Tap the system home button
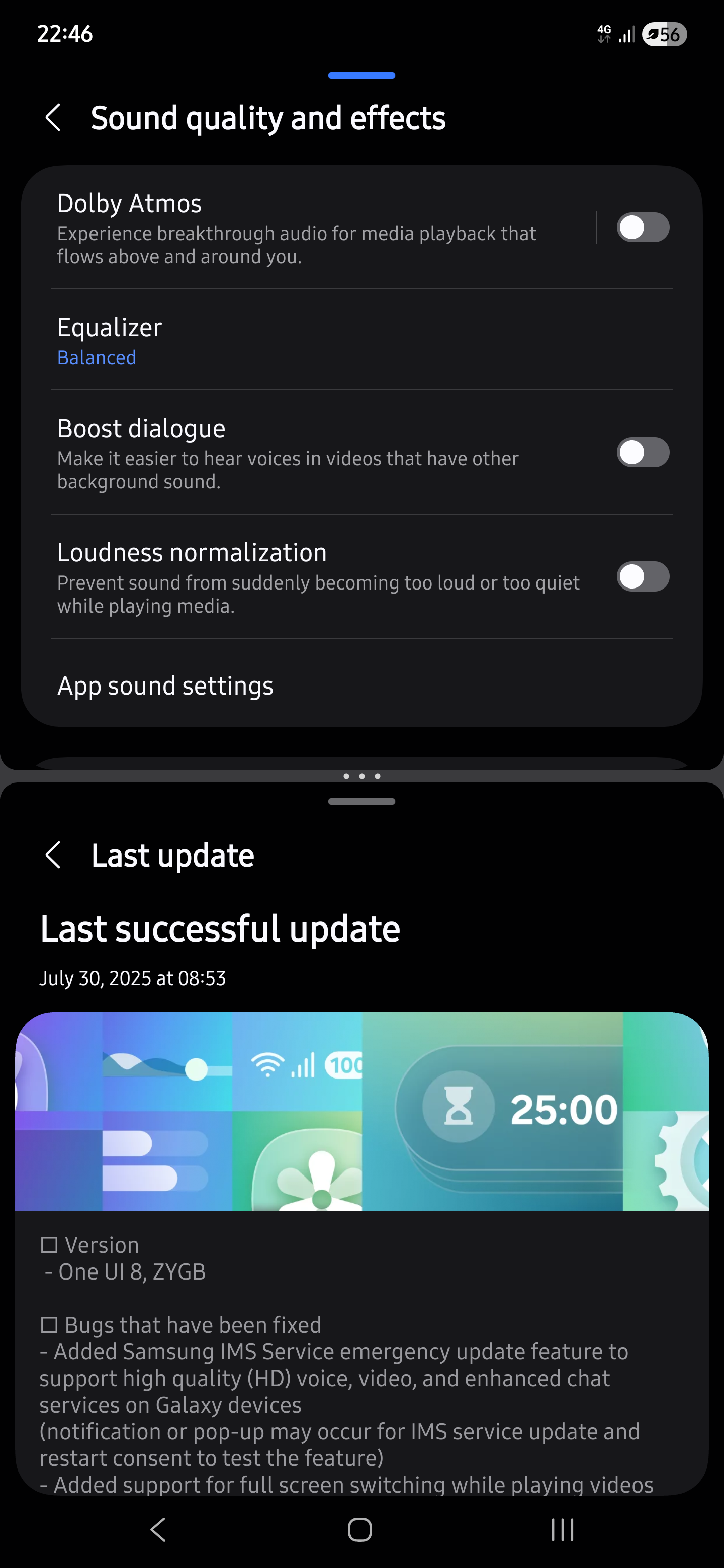The image size is (724, 1568). point(360,1529)
